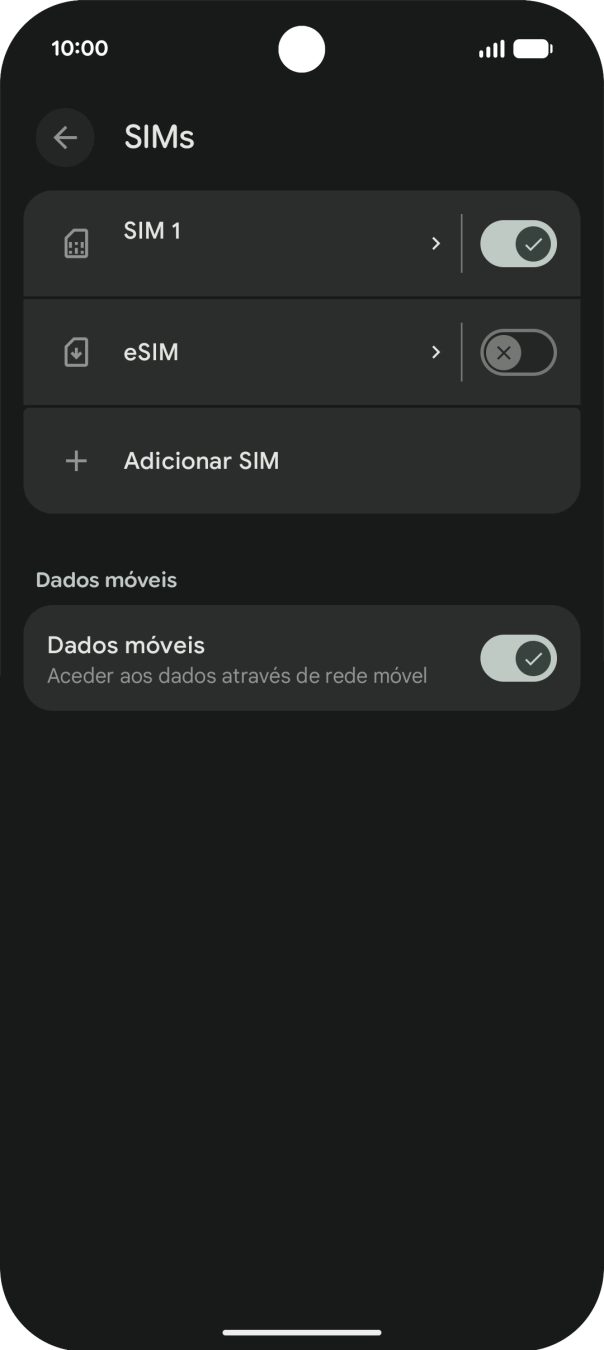The image size is (604, 1350).
Task: Disable the Dados móveis switch
Action: tap(518, 658)
